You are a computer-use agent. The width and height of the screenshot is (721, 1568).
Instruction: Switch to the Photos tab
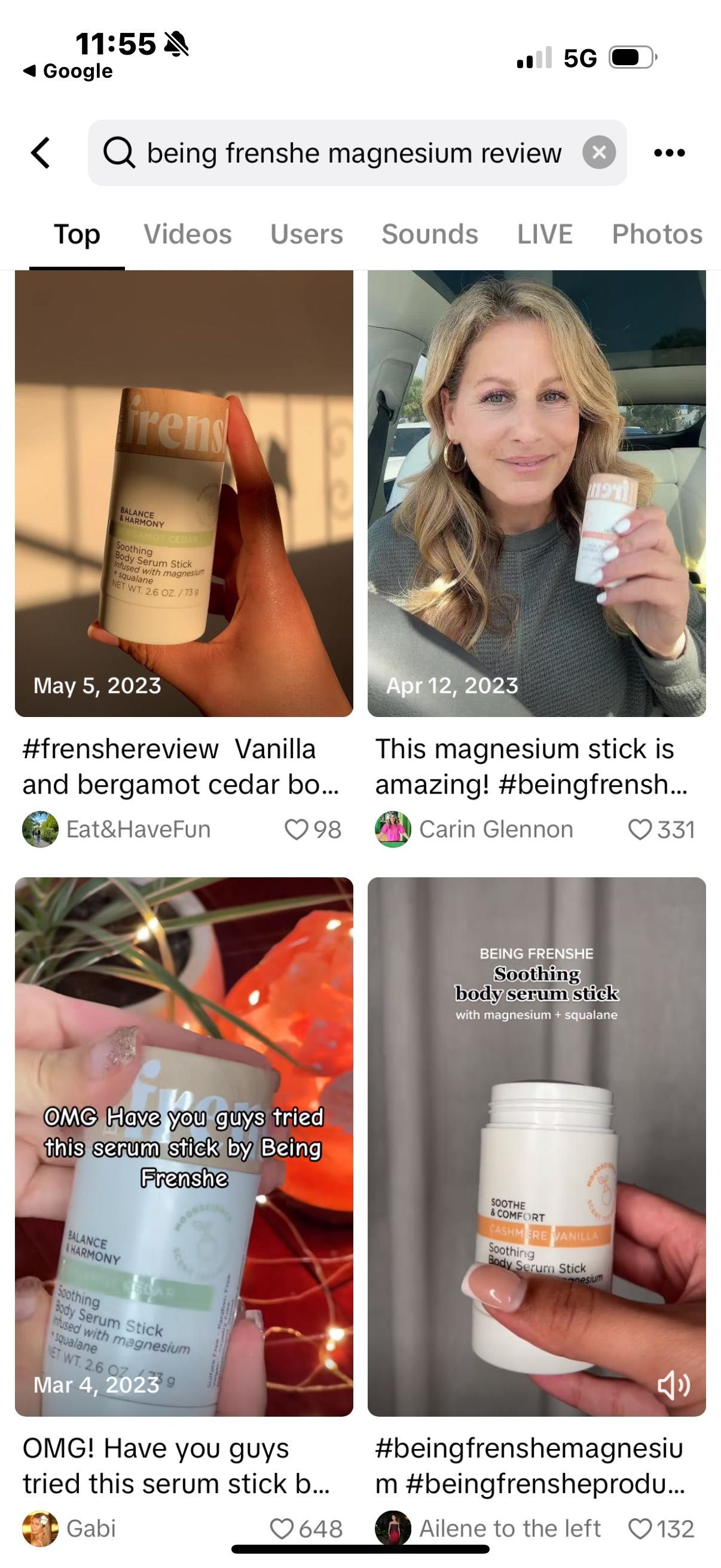pos(656,234)
